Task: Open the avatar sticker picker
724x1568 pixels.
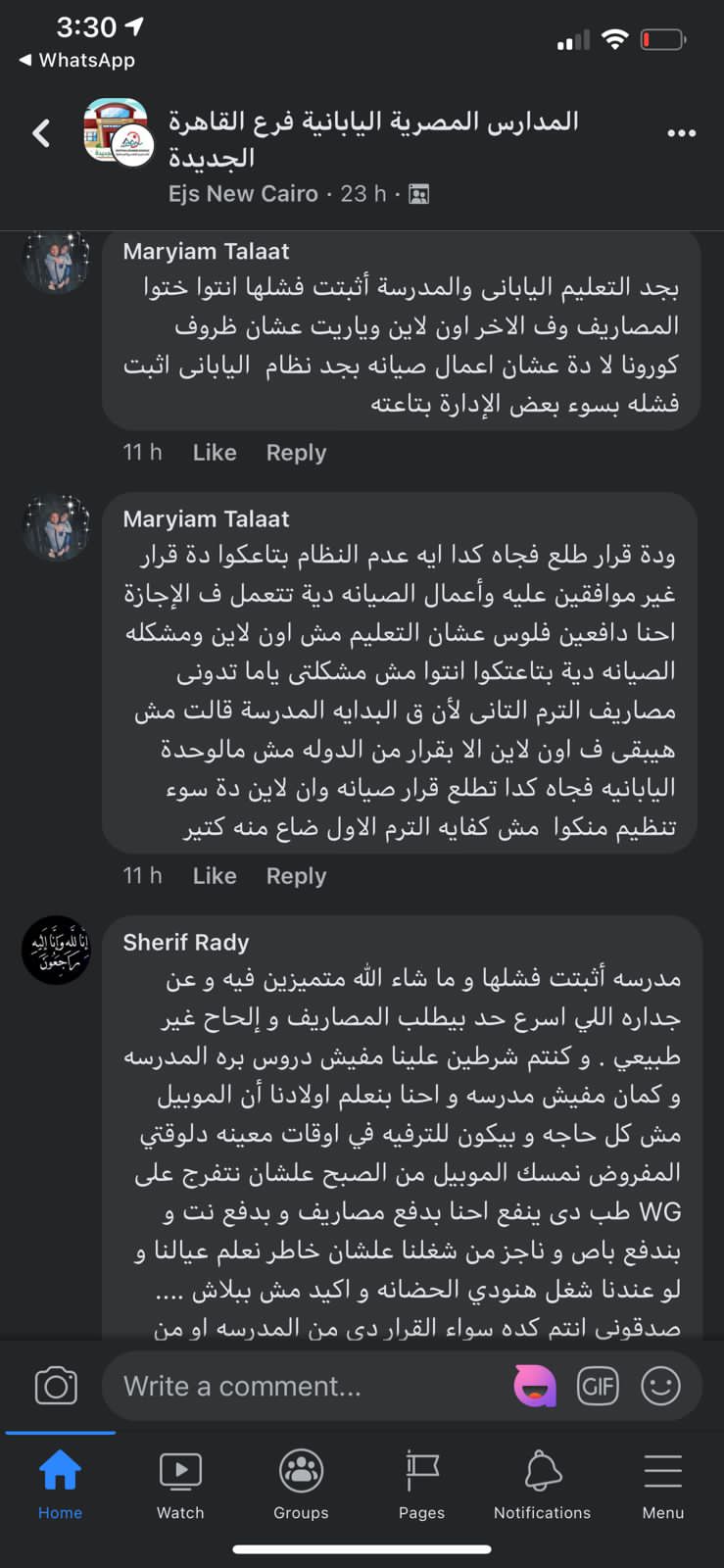Action: click(535, 1387)
